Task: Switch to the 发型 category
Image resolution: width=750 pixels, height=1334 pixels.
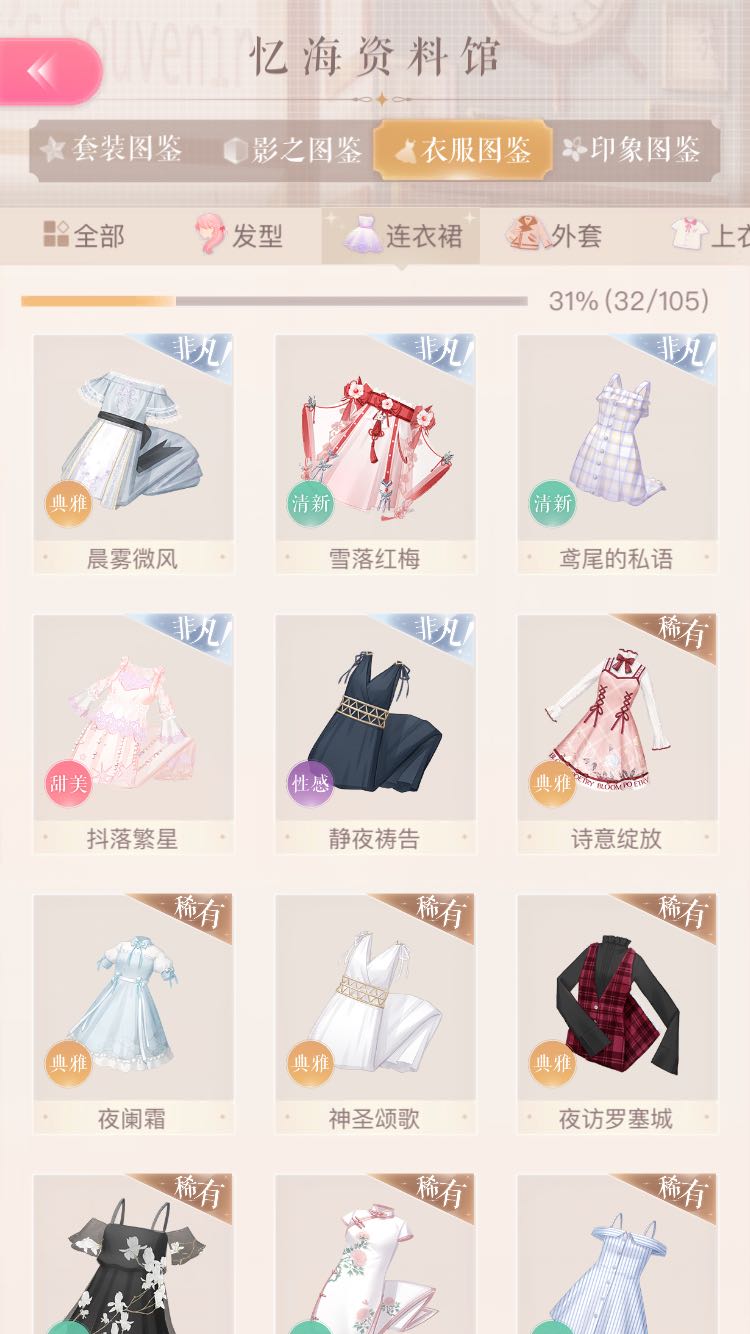Action: 238,236
